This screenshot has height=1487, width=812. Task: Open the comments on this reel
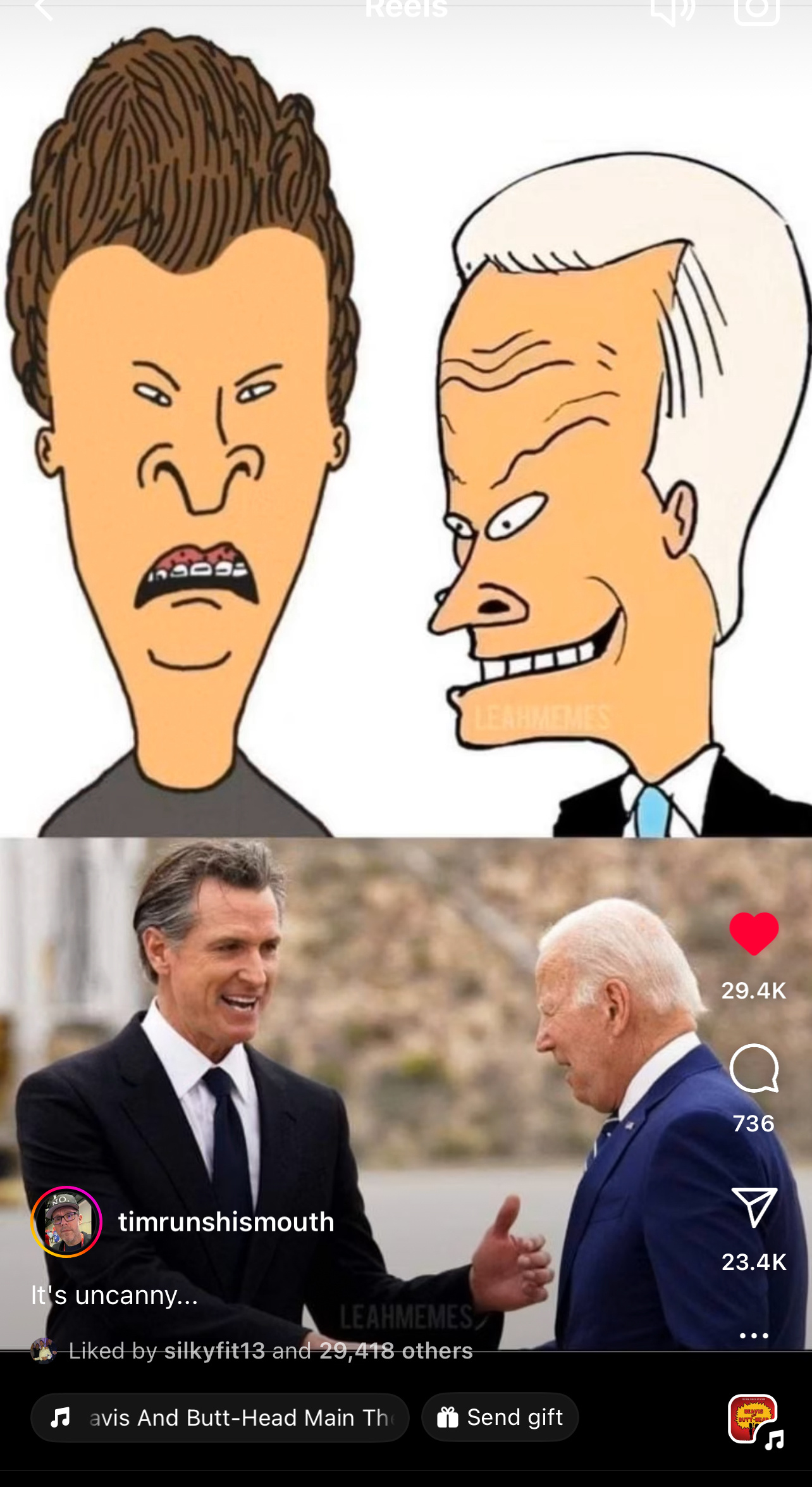click(754, 1069)
